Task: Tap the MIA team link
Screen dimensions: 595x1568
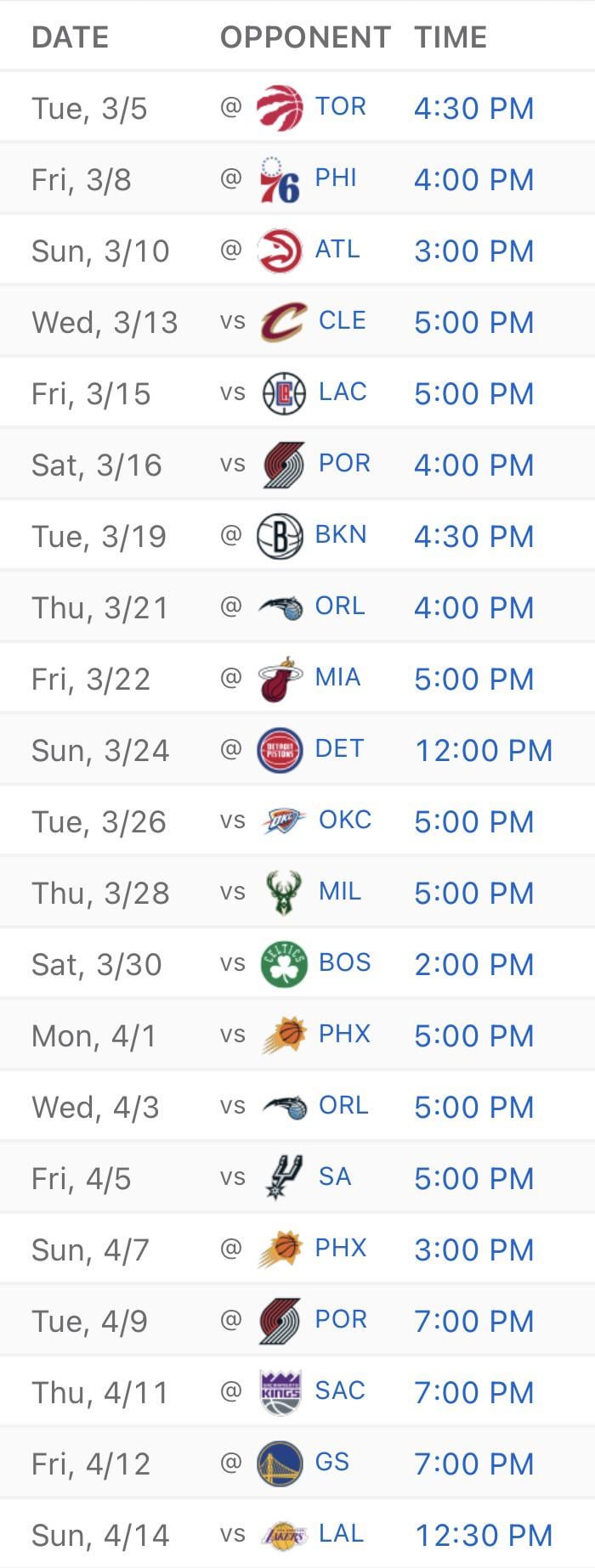Action: click(x=337, y=678)
